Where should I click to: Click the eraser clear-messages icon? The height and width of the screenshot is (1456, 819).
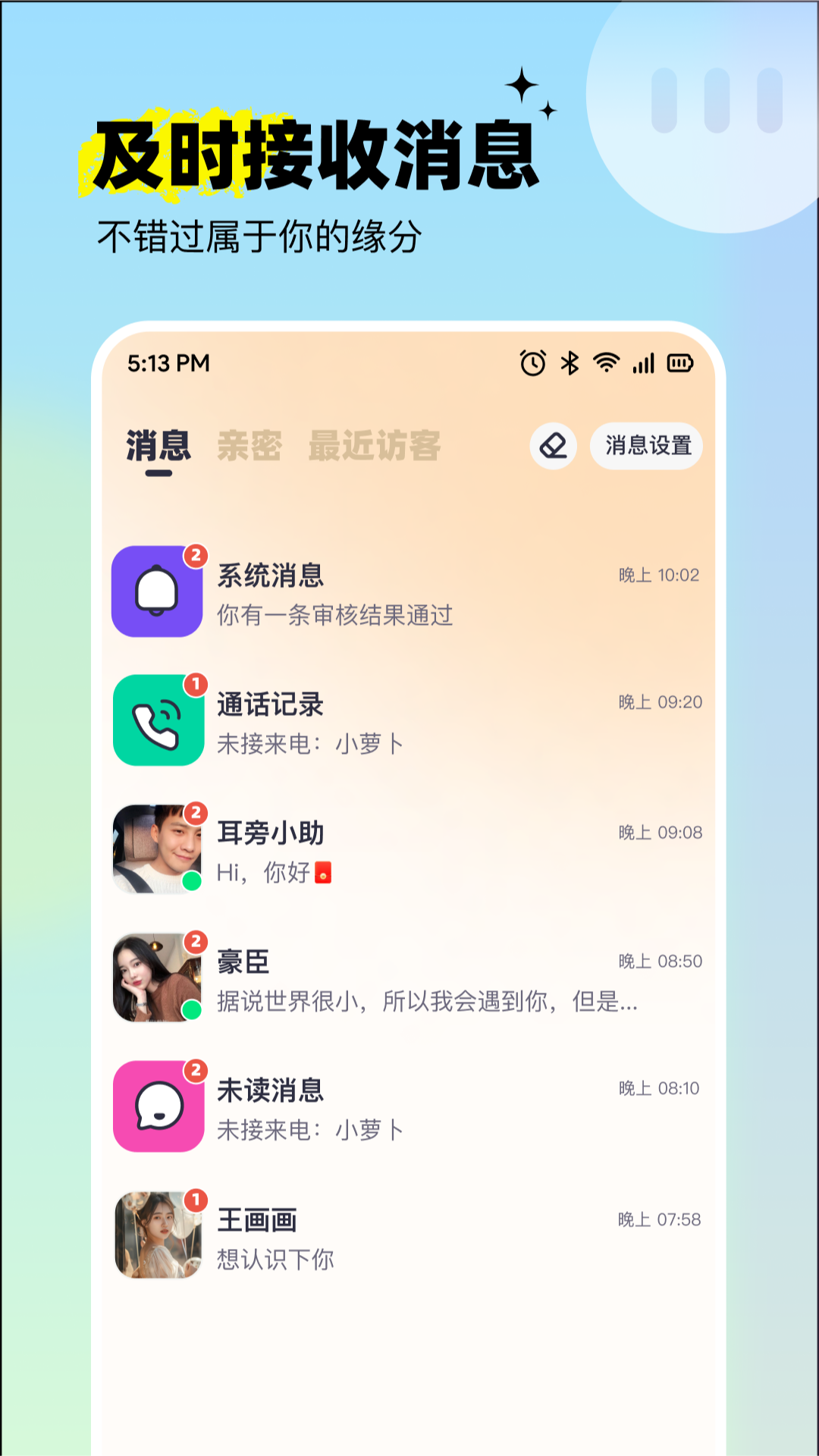pyautogui.click(x=551, y=447)
